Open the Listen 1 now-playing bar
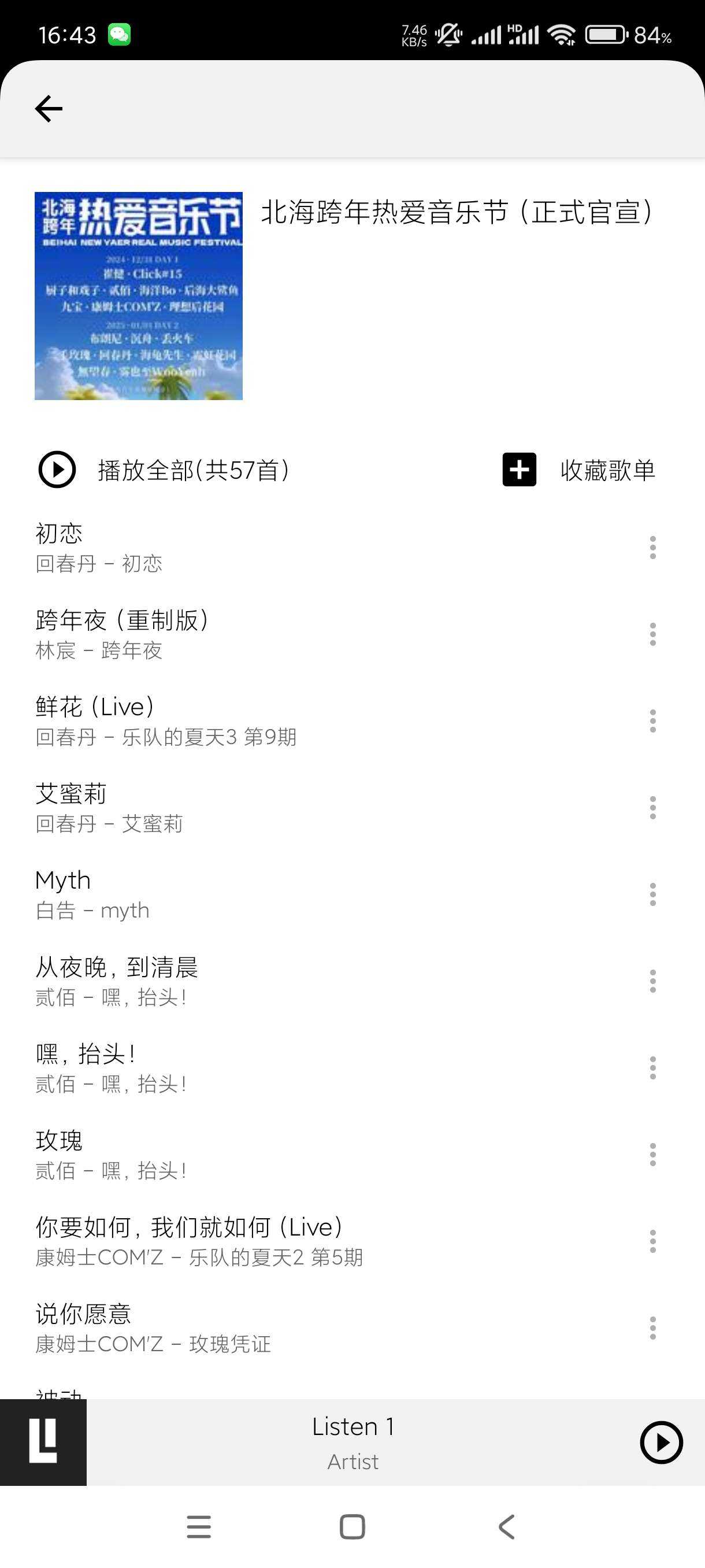 point(353,1442)
